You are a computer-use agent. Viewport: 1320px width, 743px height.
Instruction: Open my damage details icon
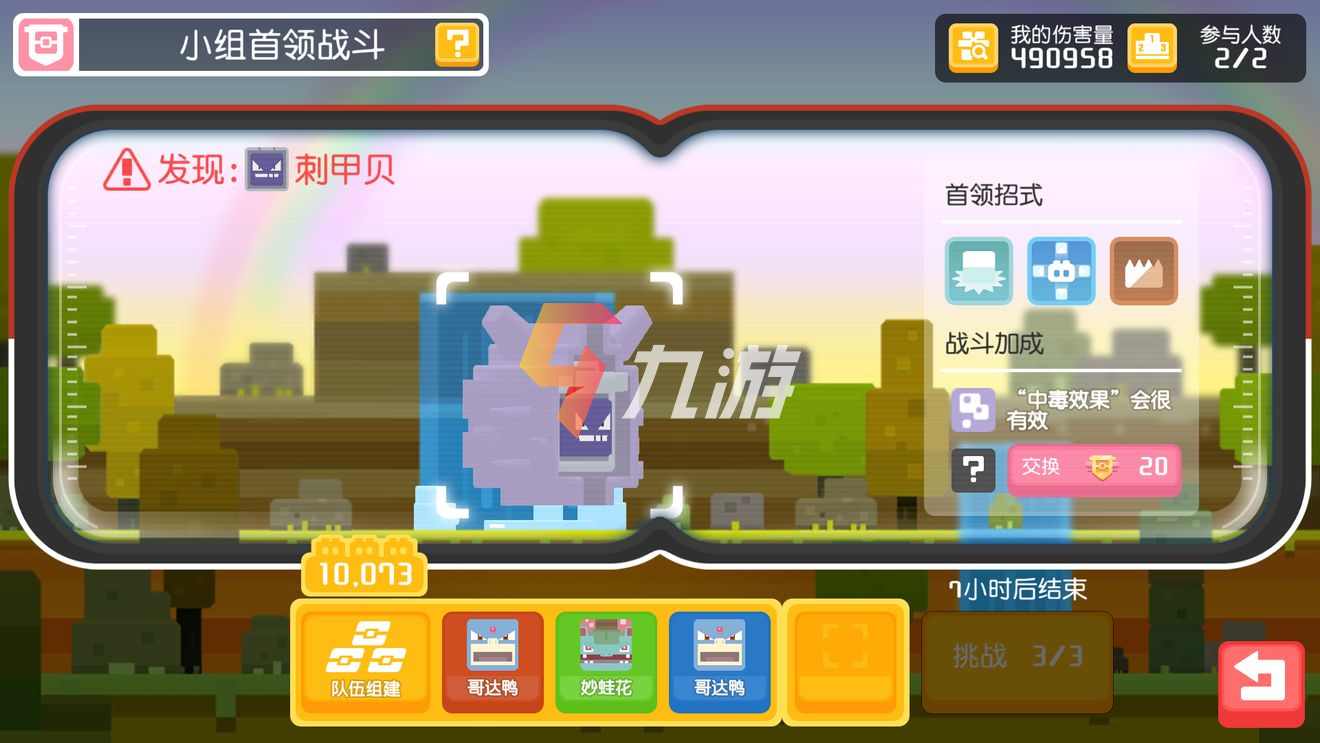point(972,47)
